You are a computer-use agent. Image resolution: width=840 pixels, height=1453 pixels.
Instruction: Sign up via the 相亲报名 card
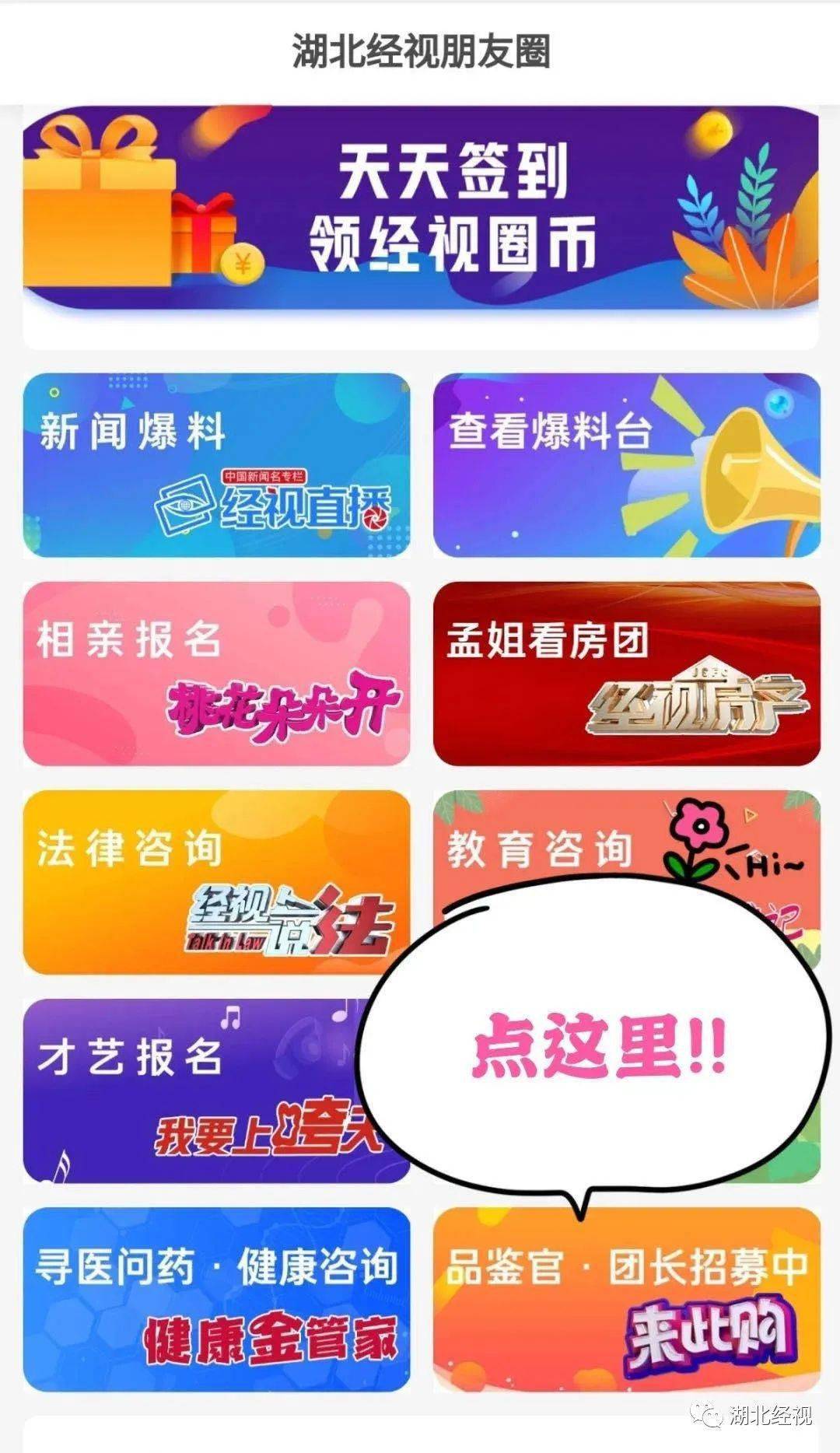point(216,674)
